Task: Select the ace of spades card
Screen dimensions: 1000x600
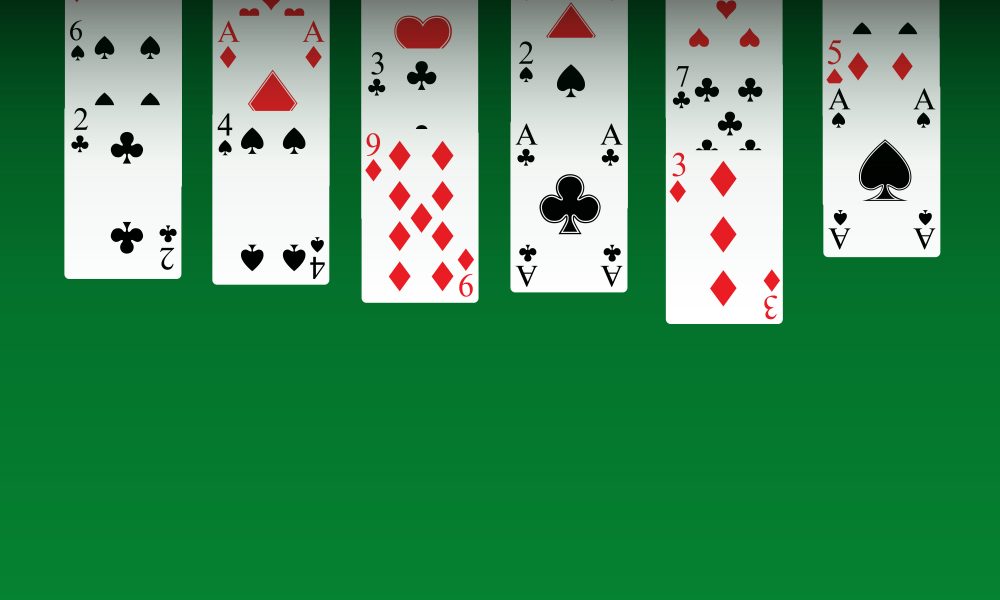Action: point(881,170)
